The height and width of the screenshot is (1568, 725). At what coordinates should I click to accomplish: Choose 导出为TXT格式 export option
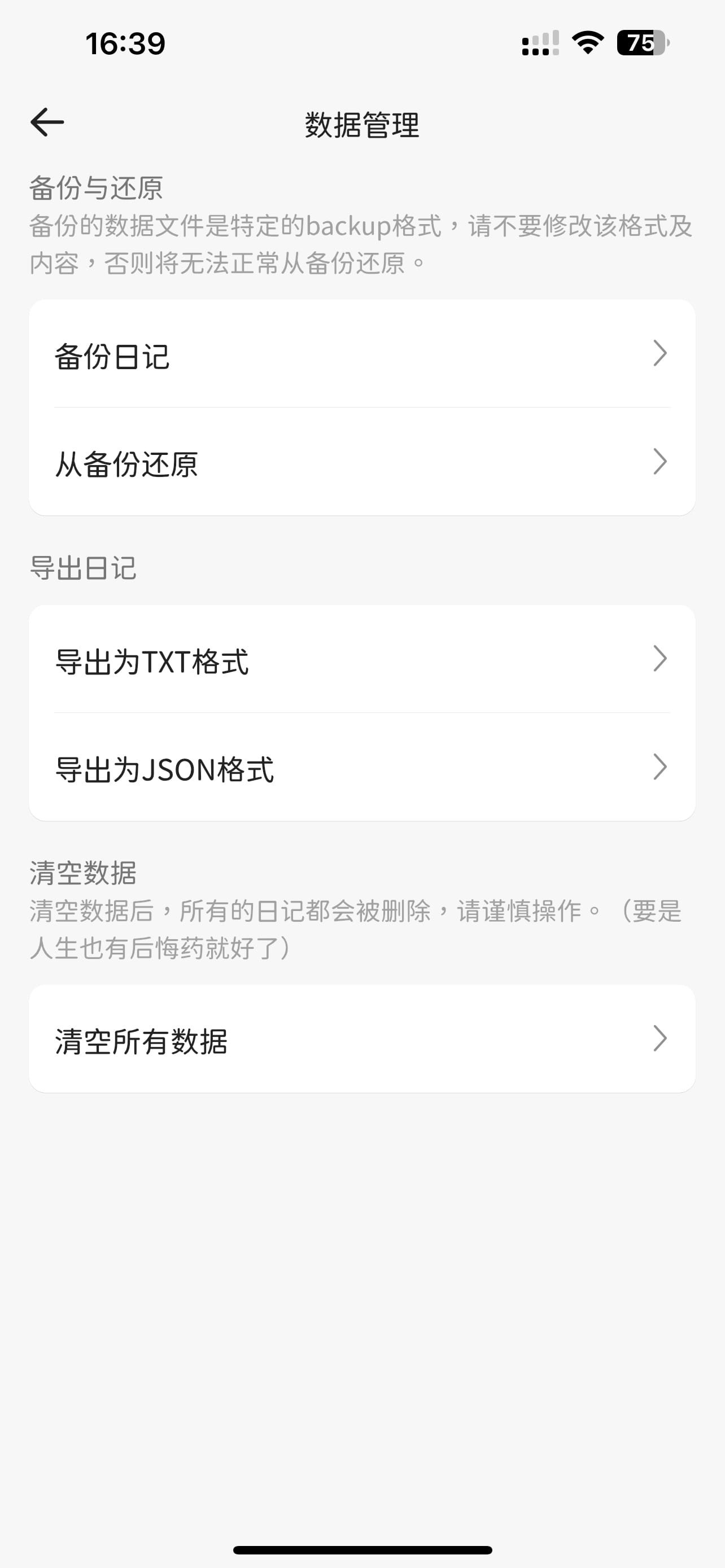click(x=361, y=660)
